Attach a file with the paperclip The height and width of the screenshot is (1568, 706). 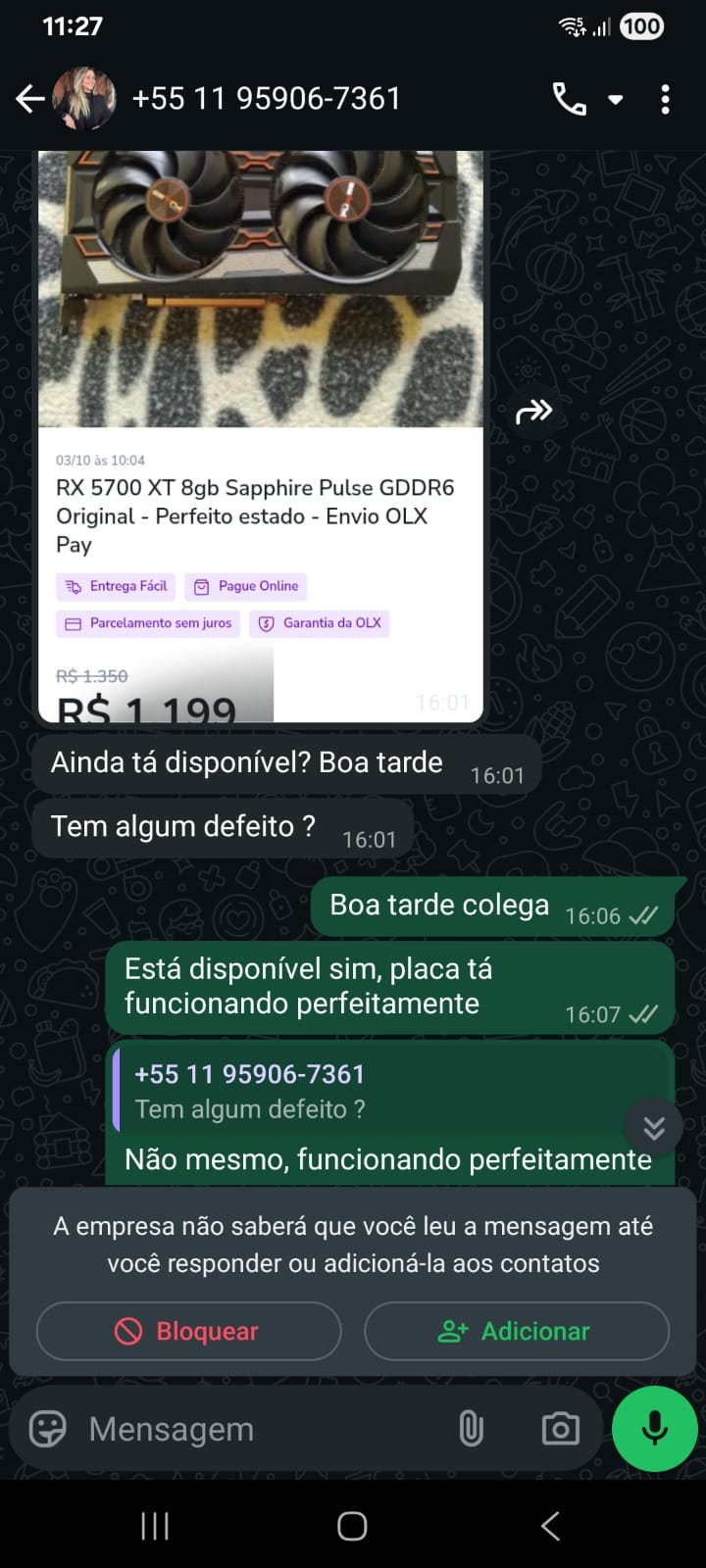point(472,1429)
